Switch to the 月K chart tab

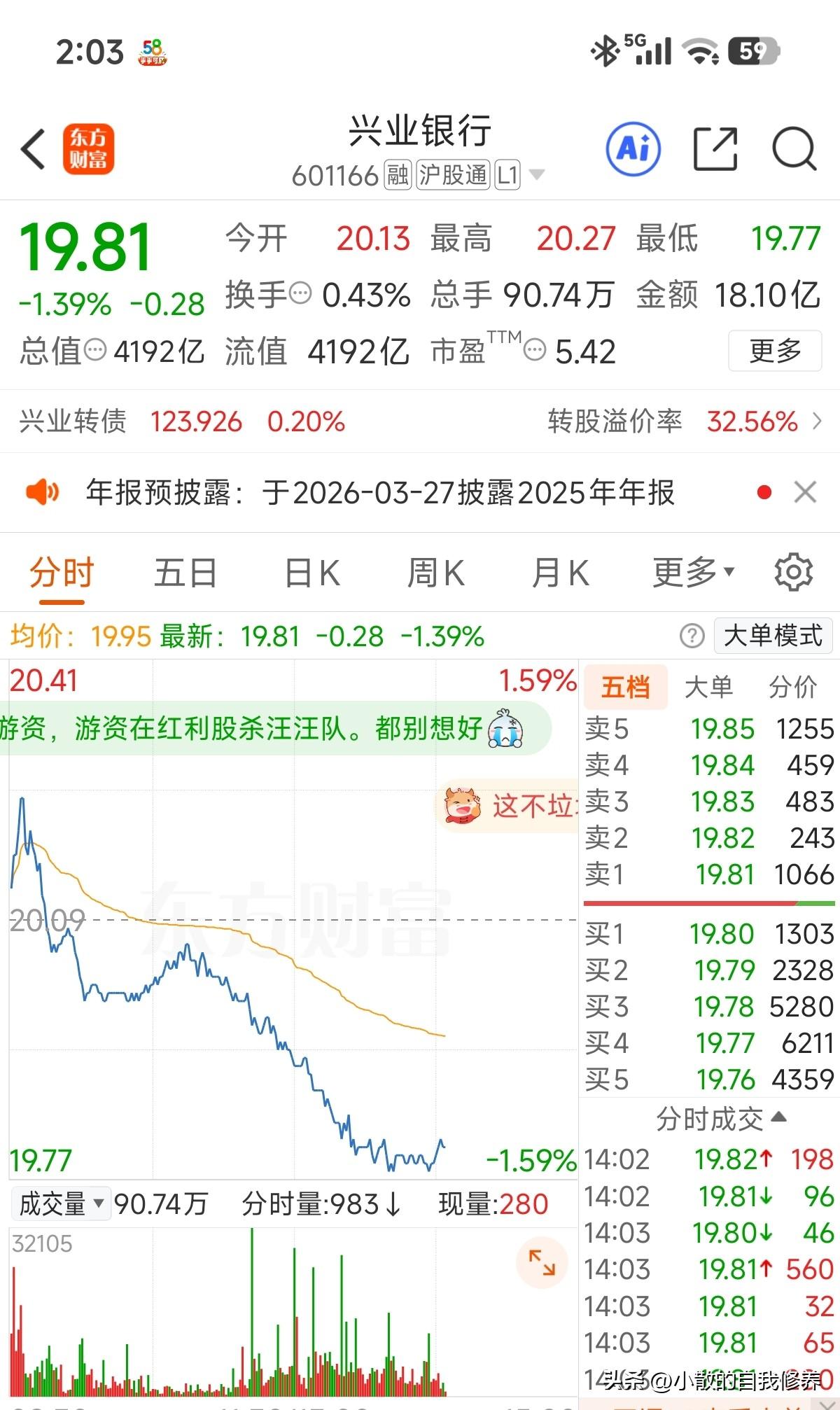(x=560, y=573)
